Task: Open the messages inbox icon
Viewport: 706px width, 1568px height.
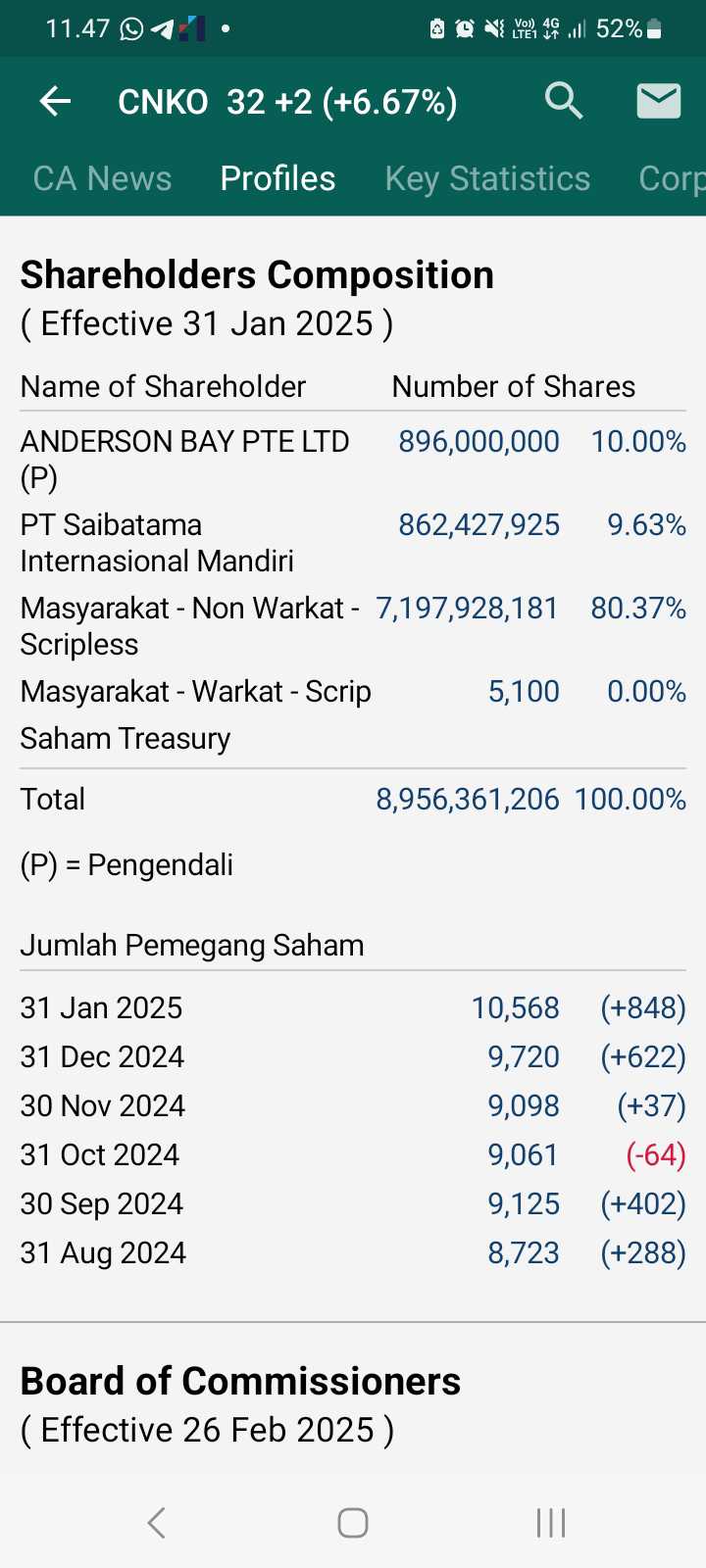Action: 658,100
